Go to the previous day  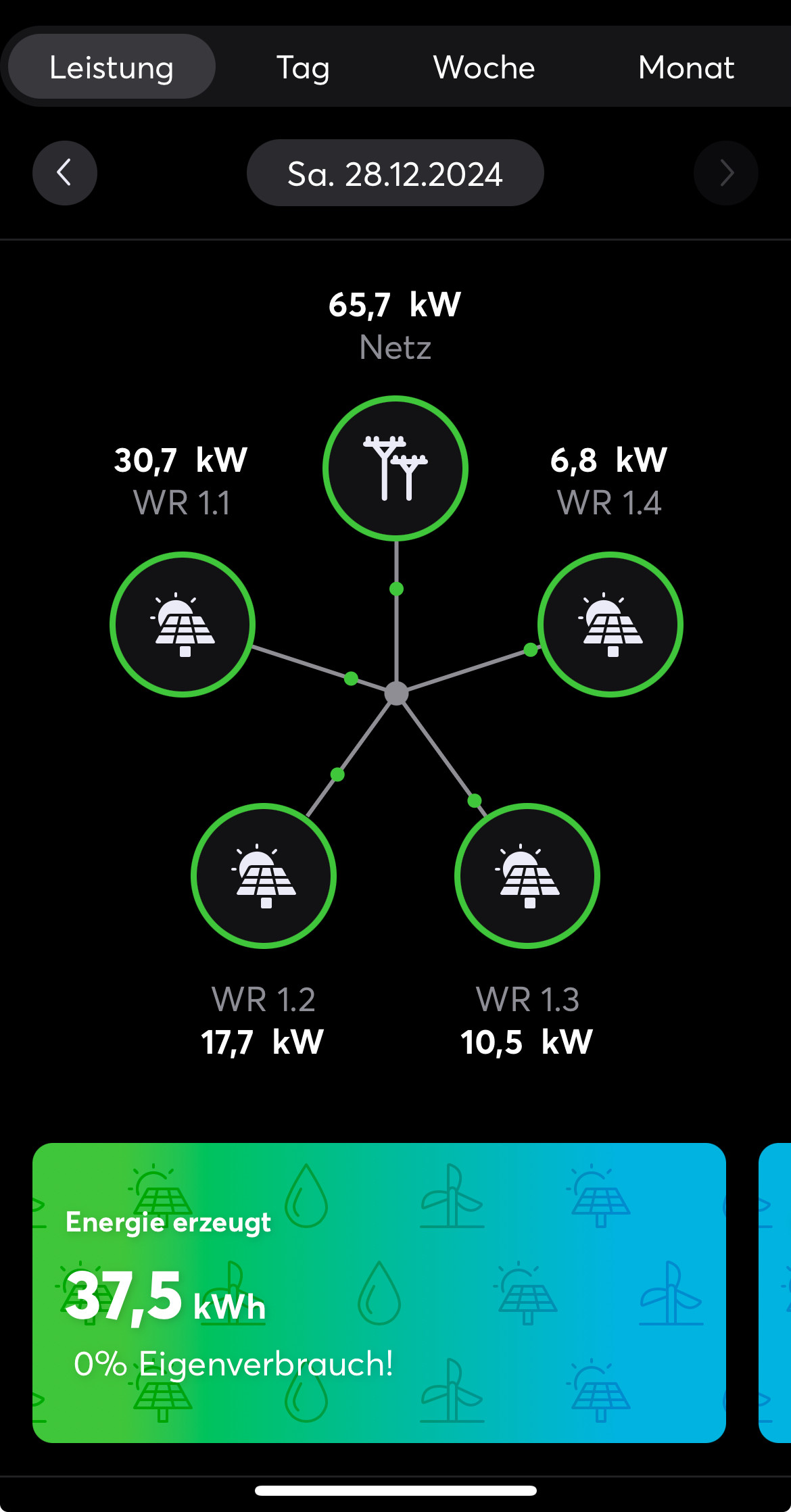(65, 173)
